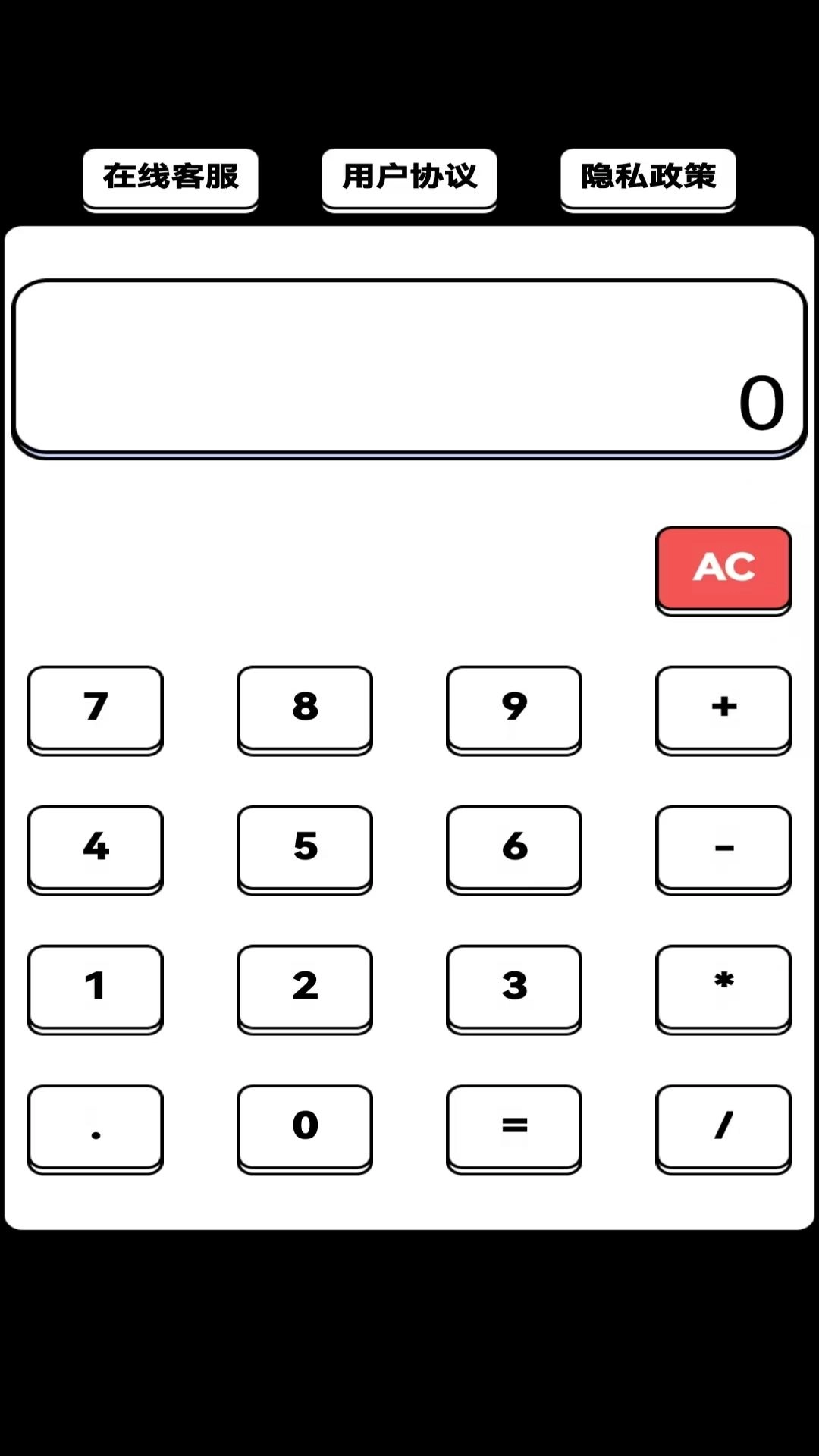Open the 隐私政策 privacy policy
Viewport: 819px width, 1456px height.
pos(648,177)
